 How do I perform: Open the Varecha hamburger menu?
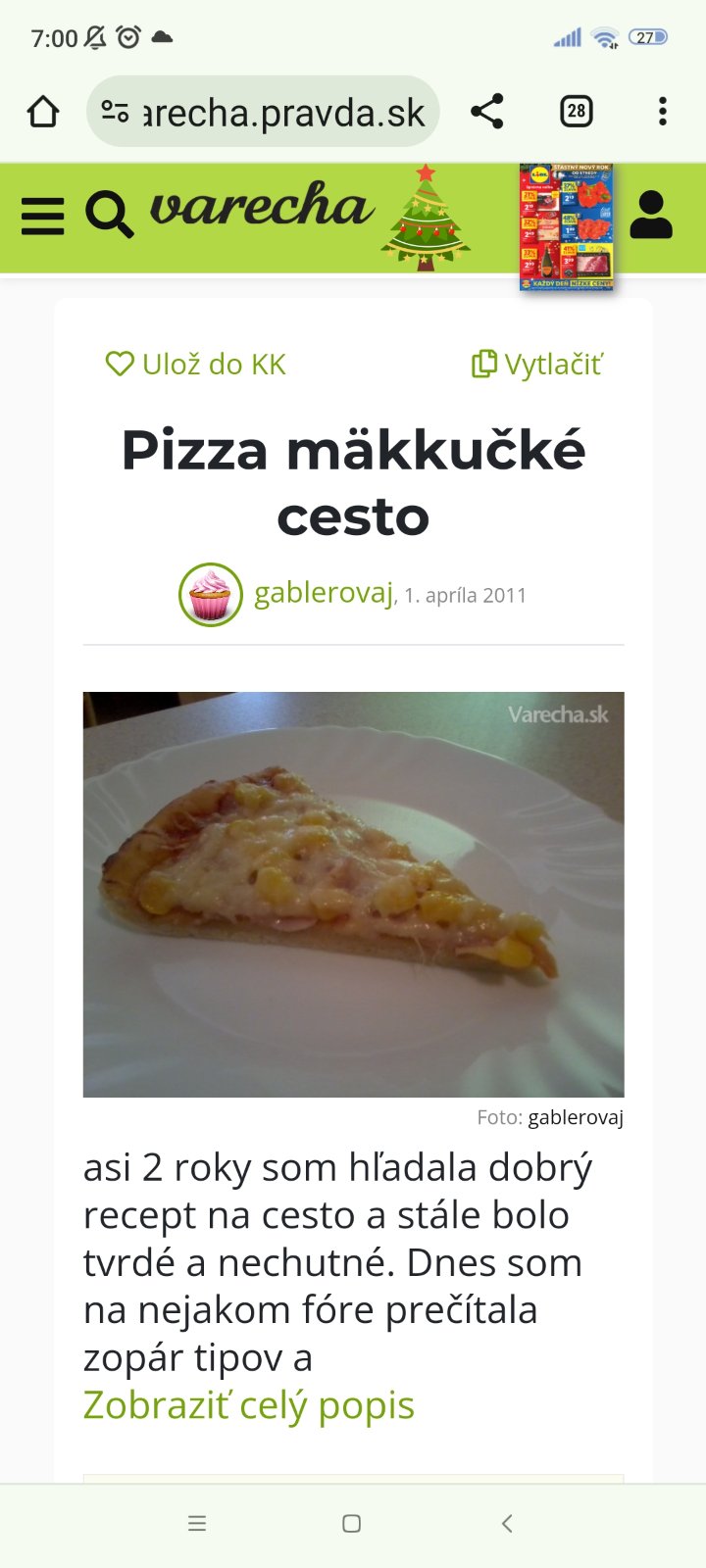(x=42, y=216)
